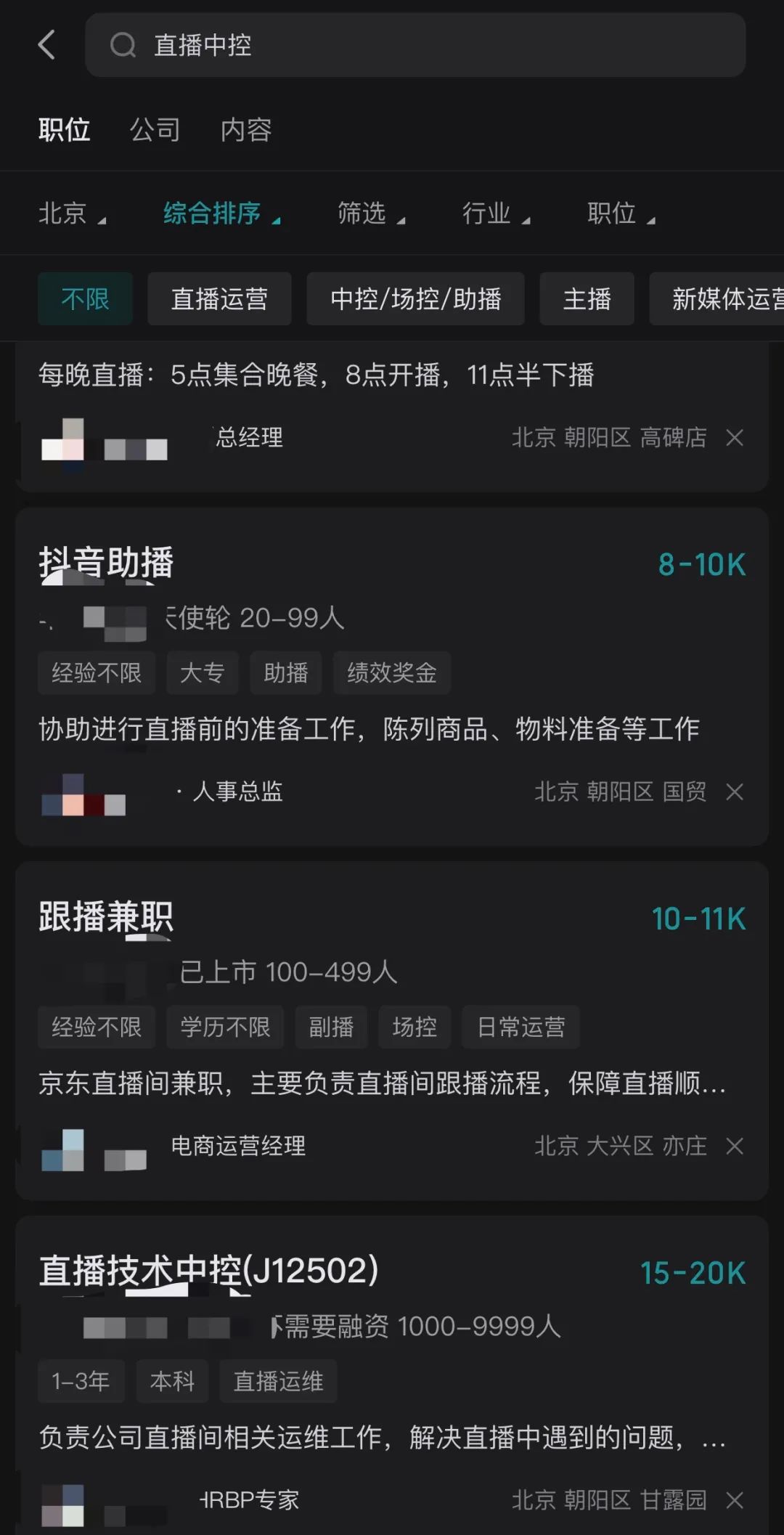Screen dimensions: 784x1535
Task: Dismiss the 抖音助播 job card with its X
Action: pyautogui.click(x=735, y=792)
